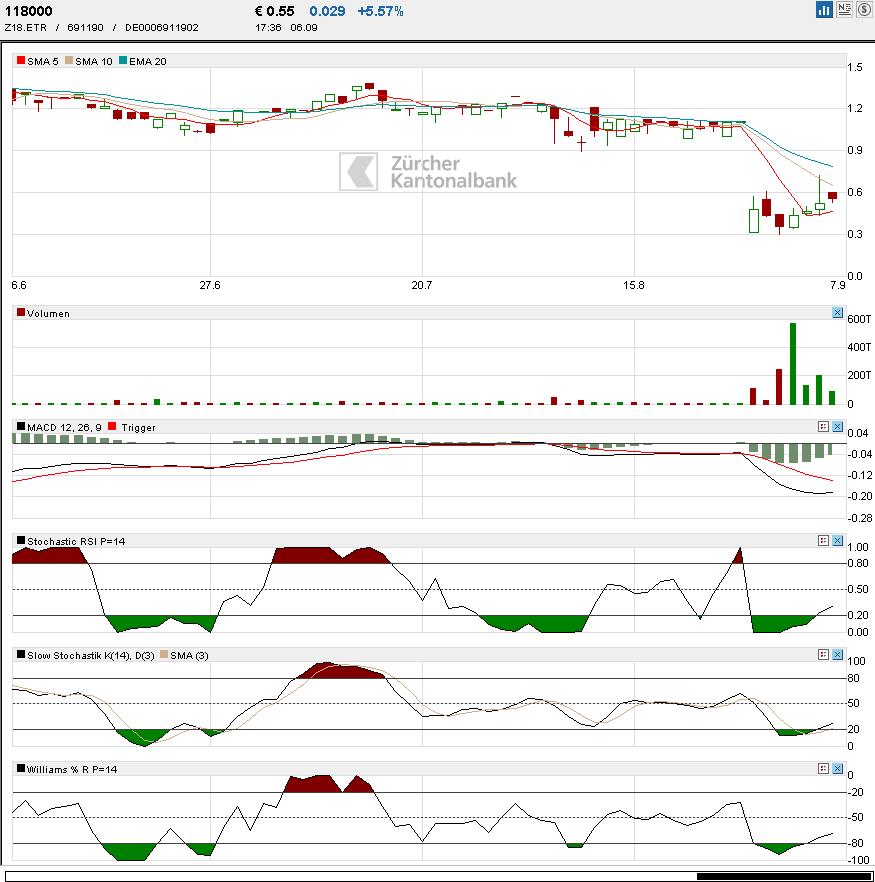The height and width of the screenshot is (882, 875).
Task: Select the bar chart view icon
Action: [x=824, y=9]
